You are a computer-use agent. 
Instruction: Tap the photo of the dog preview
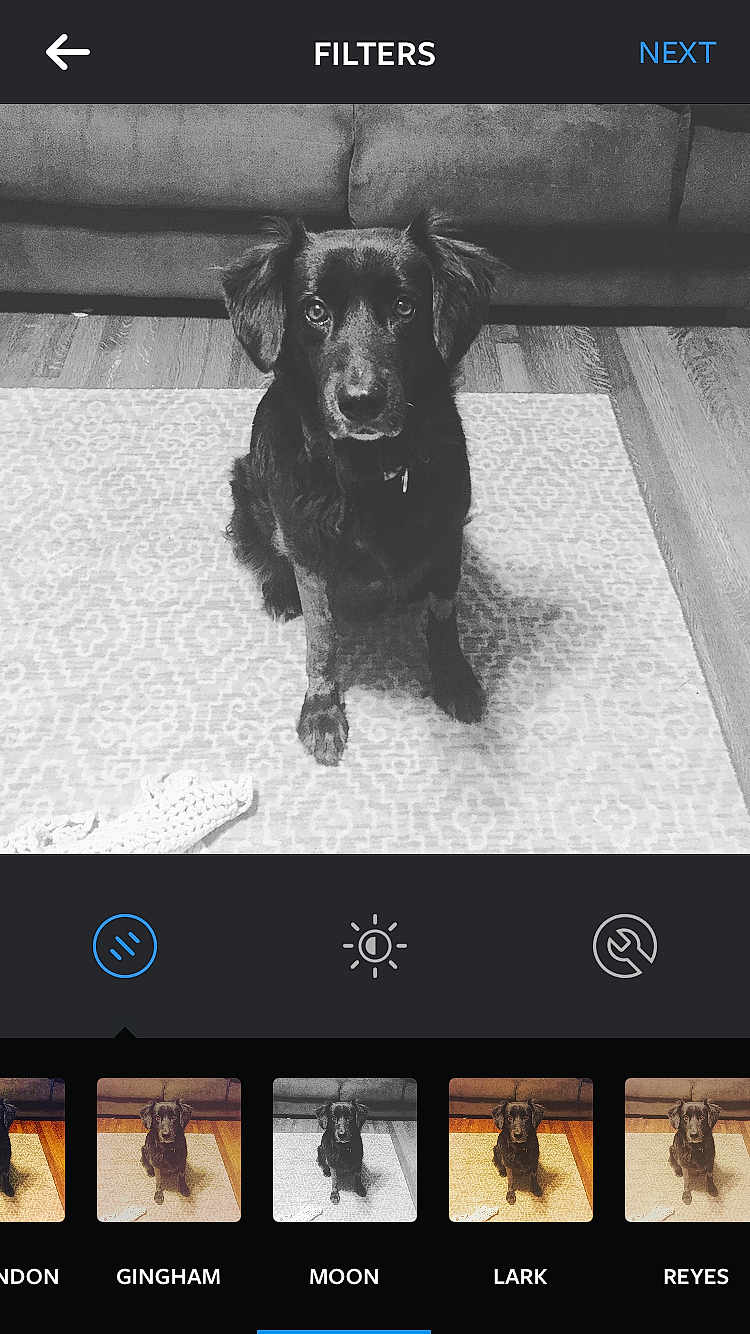point(375,480)
